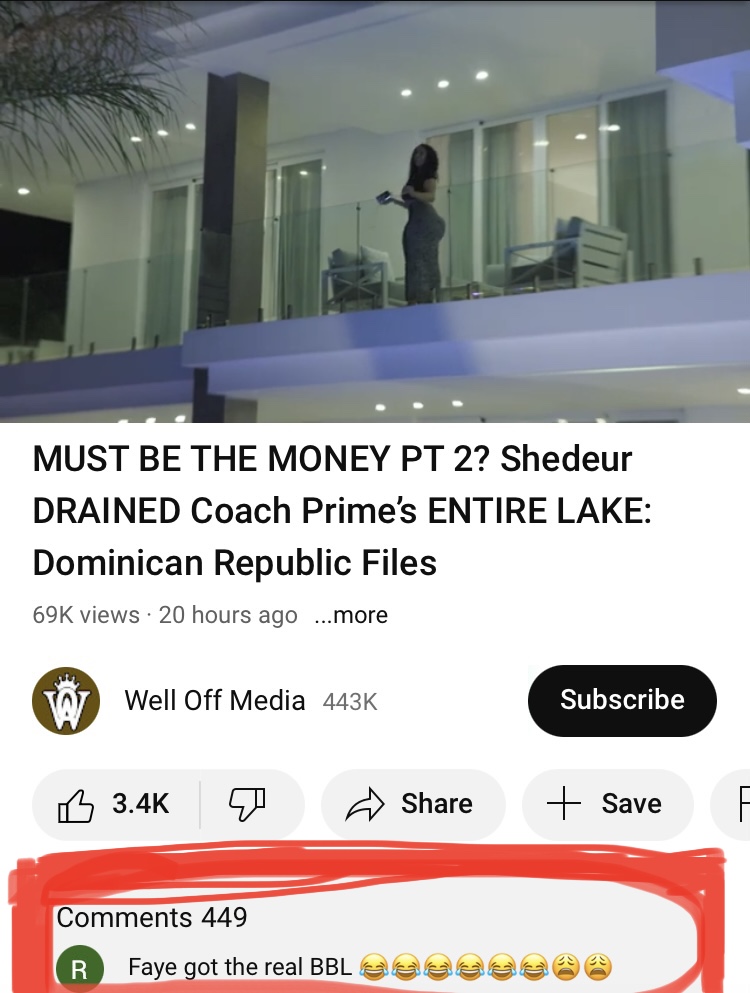The image size is (750, 993).
Task: Share this video
Action: click(412, 803)
